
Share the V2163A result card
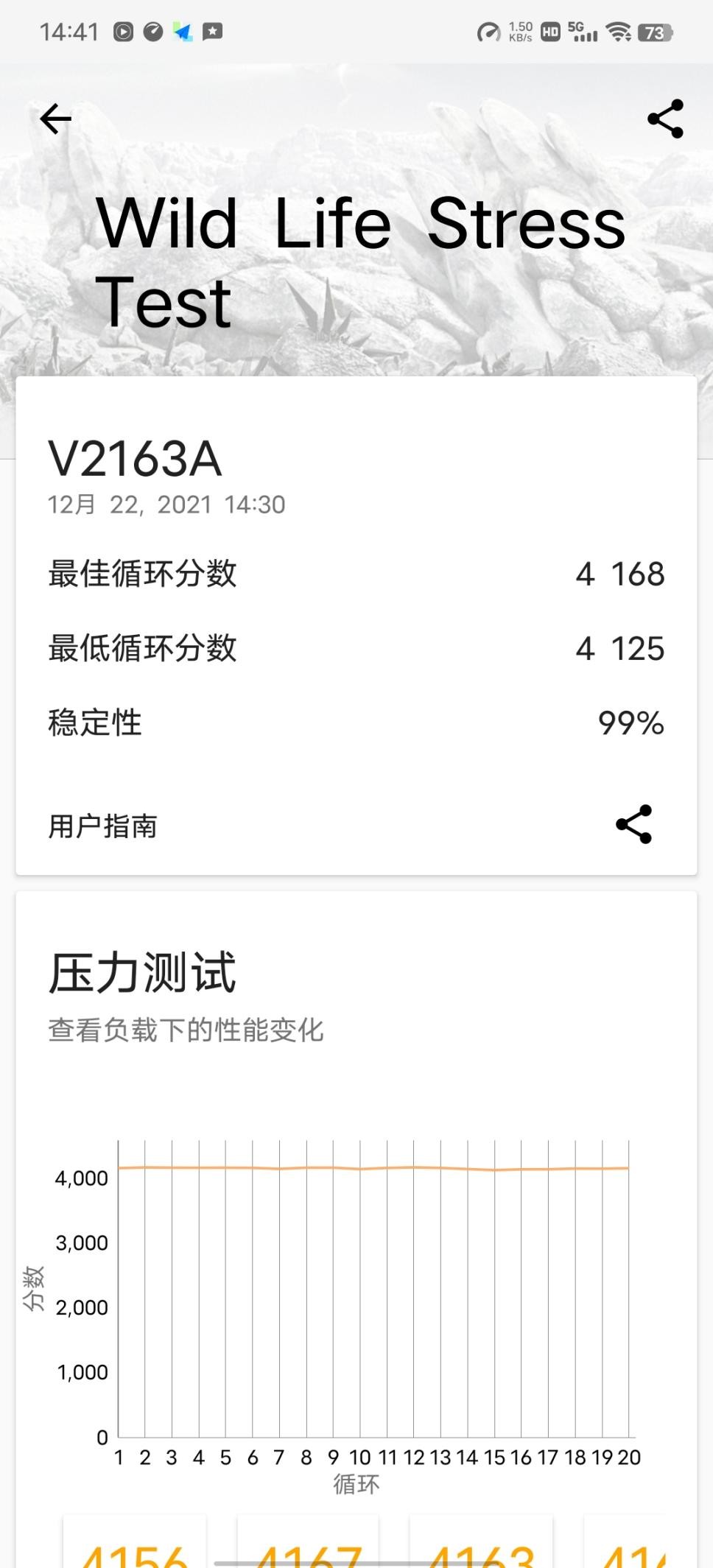[634, 824]
